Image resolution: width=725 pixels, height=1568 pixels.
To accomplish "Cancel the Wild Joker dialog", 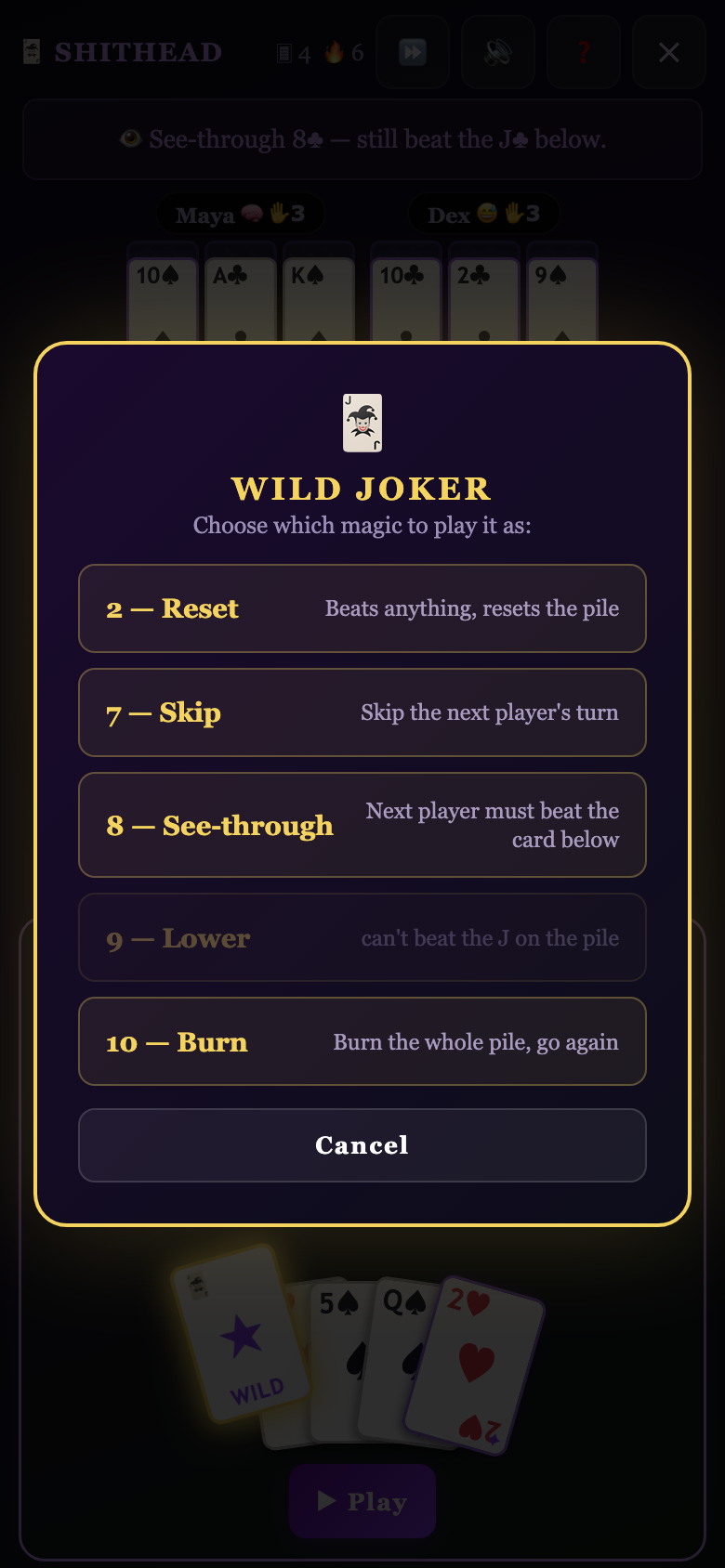I will coord(362,1145).
